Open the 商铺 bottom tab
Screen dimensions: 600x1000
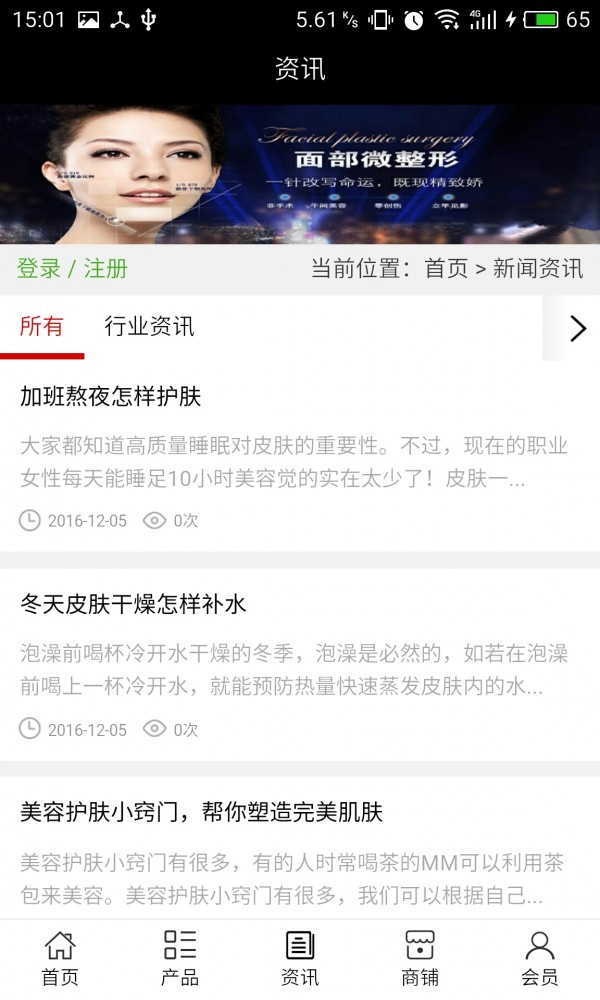(x=420, y=958)
